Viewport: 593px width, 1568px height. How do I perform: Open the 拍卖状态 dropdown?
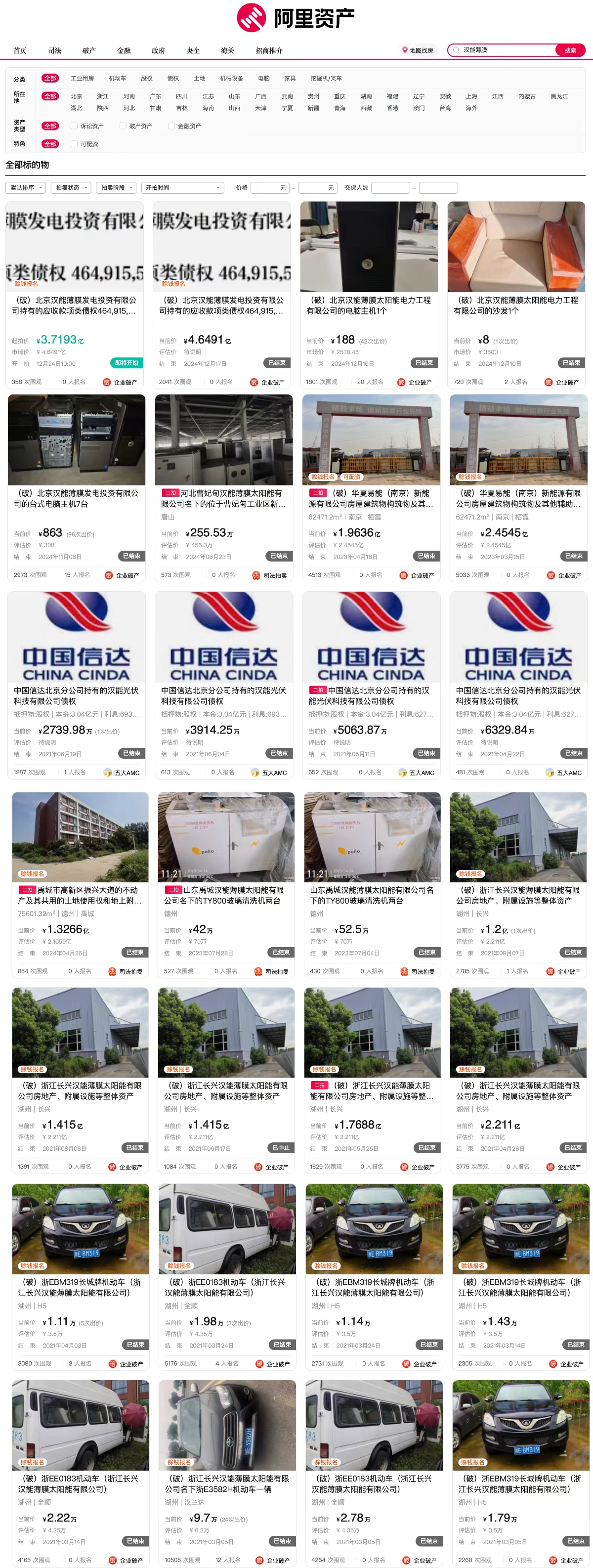[x=71, y=188]
